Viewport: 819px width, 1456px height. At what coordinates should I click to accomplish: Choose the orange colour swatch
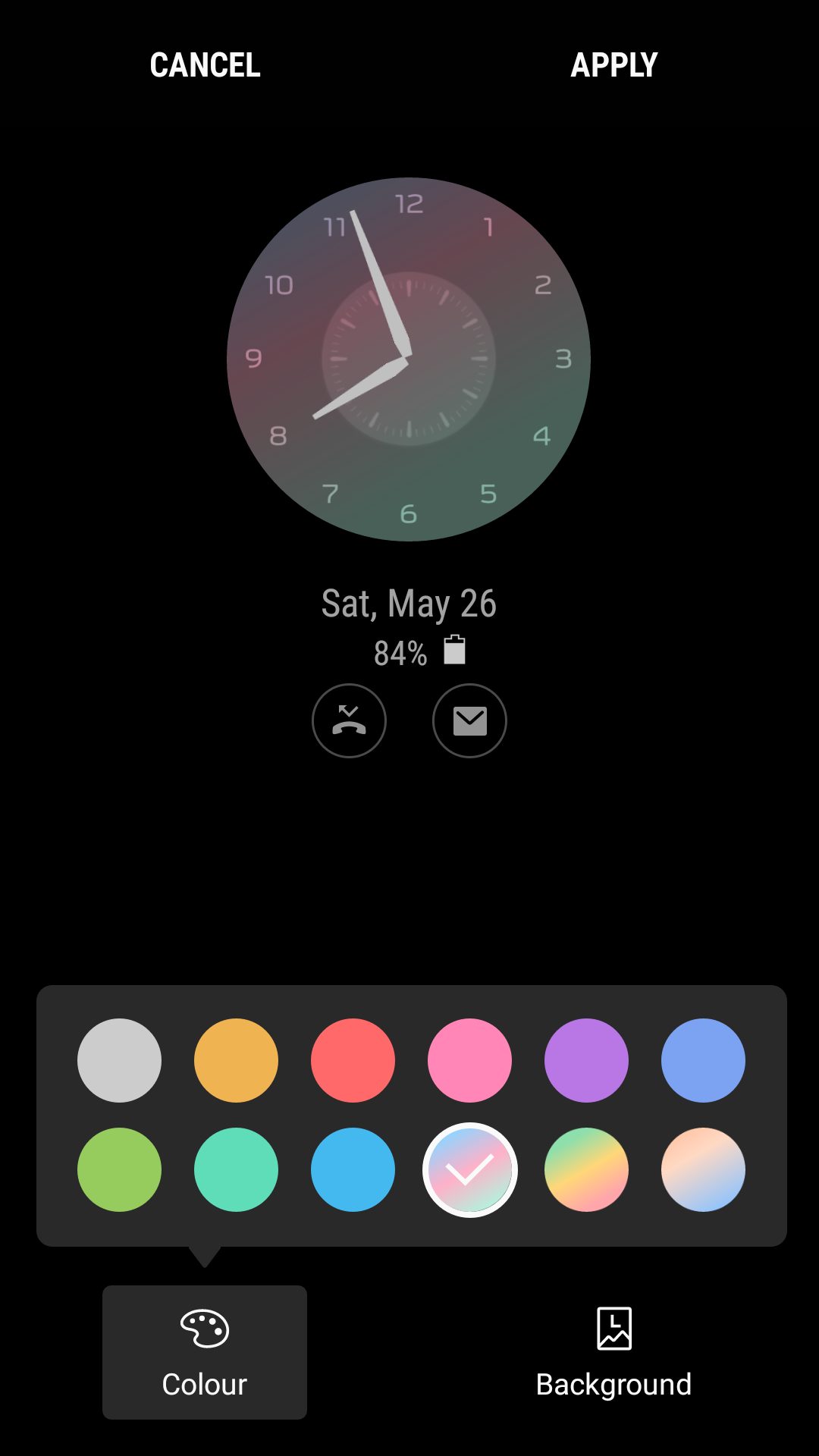point(236,1060)
